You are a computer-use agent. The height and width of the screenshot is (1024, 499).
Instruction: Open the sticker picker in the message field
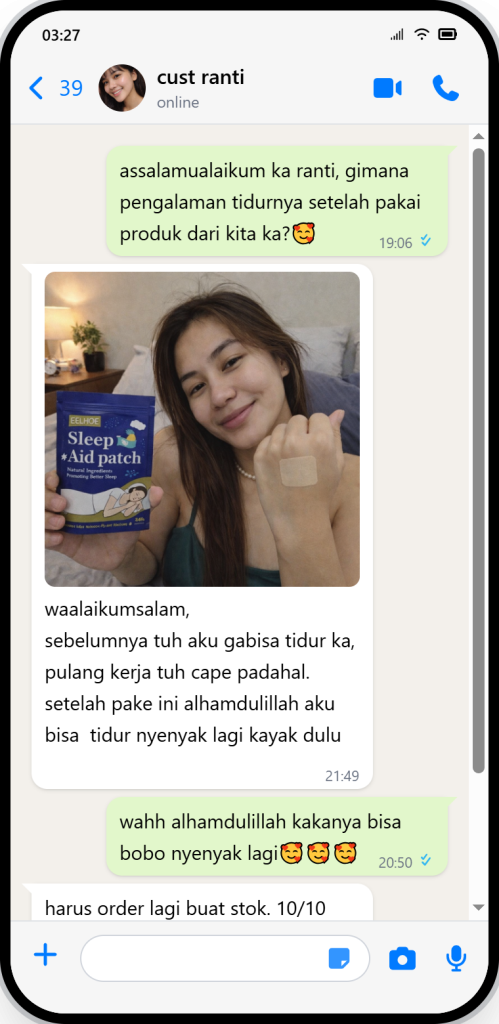pyautogui.click(x=339, y=959)
